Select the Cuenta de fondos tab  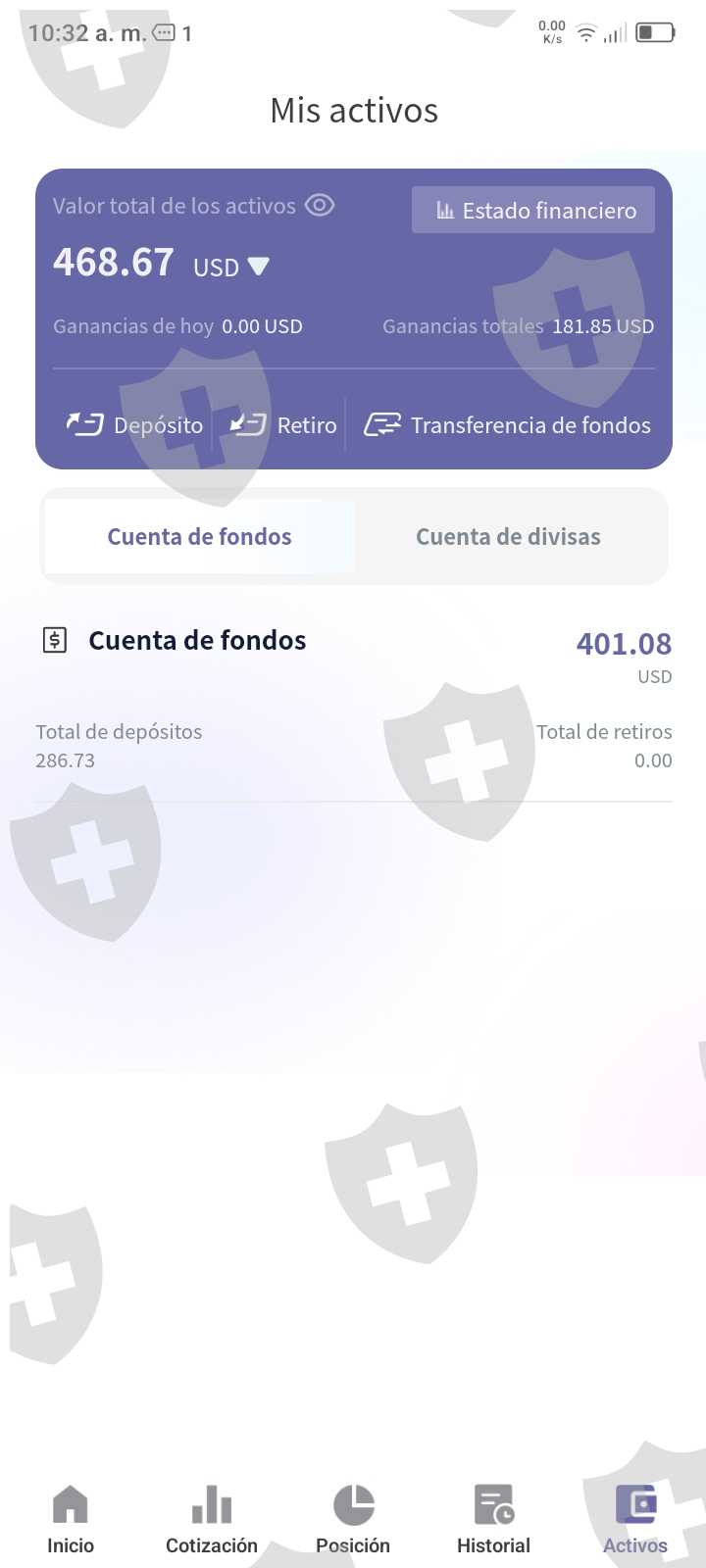tap(200, 536)
